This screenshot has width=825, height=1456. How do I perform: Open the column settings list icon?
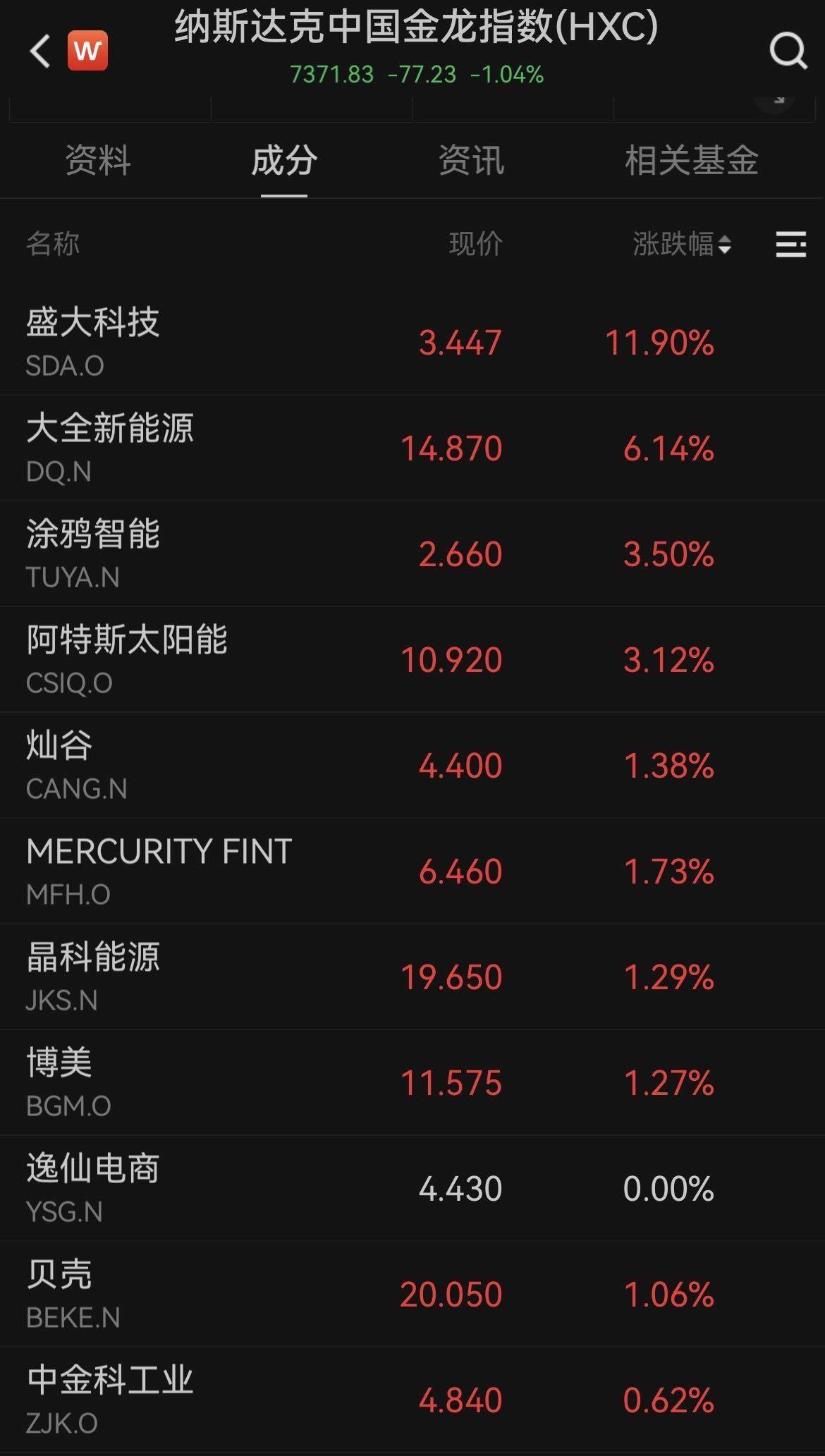[790, 244]
